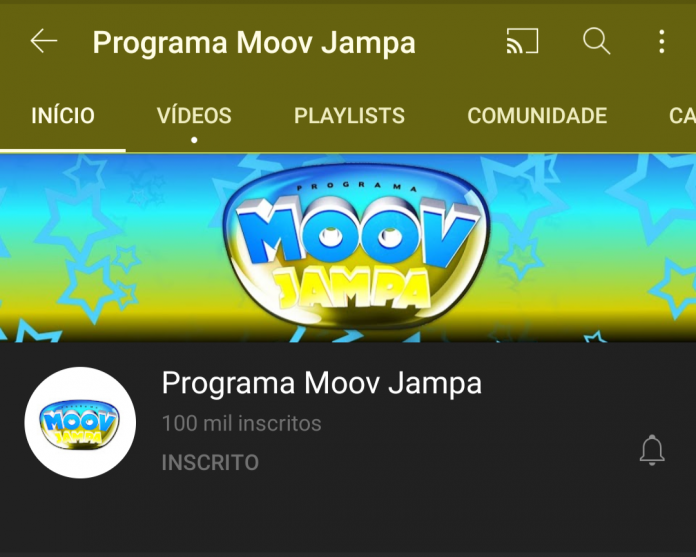The image size is (696, 557).
Task: Tap the Inscrito subscription button
Action: pyautogui.click(x=210, y=463)
